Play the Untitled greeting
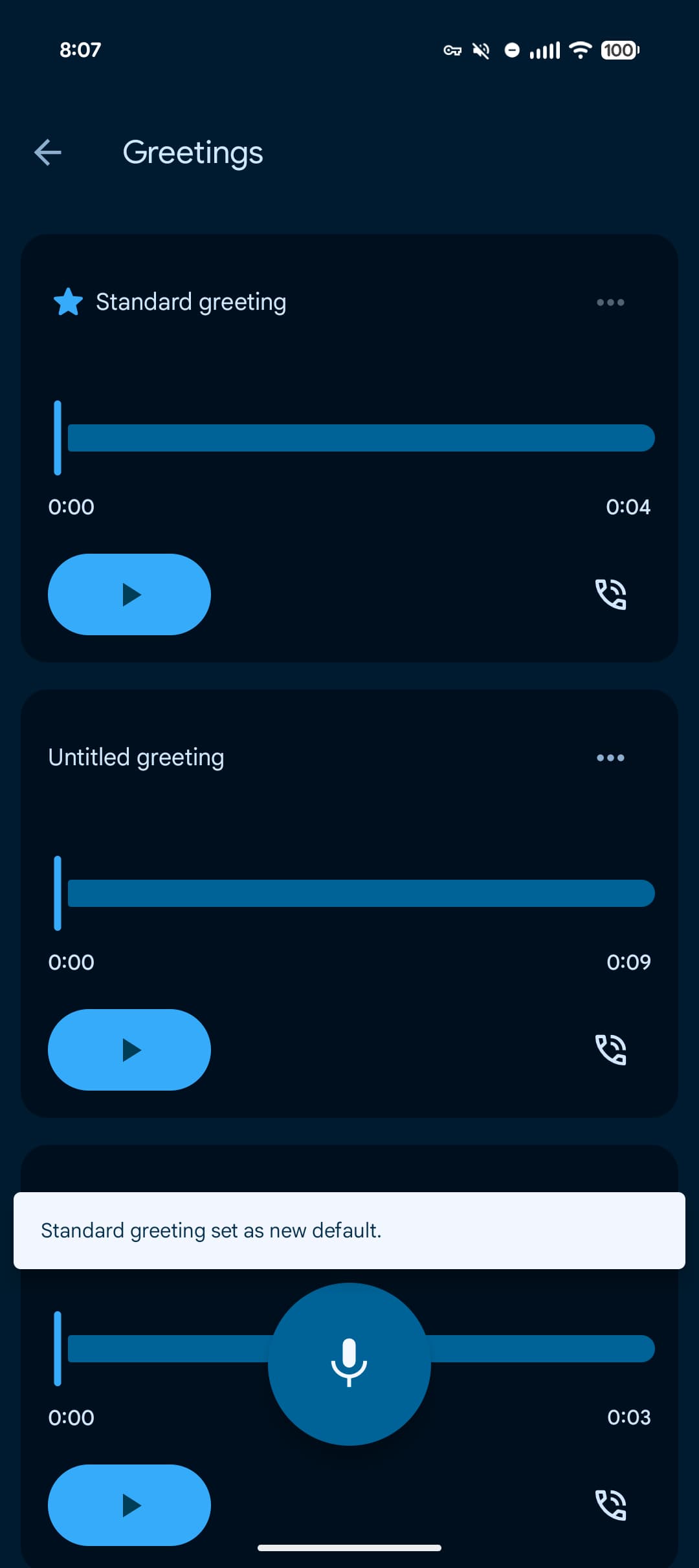This screenshot has height=1568, width=699. click(x=129, y=1050)
